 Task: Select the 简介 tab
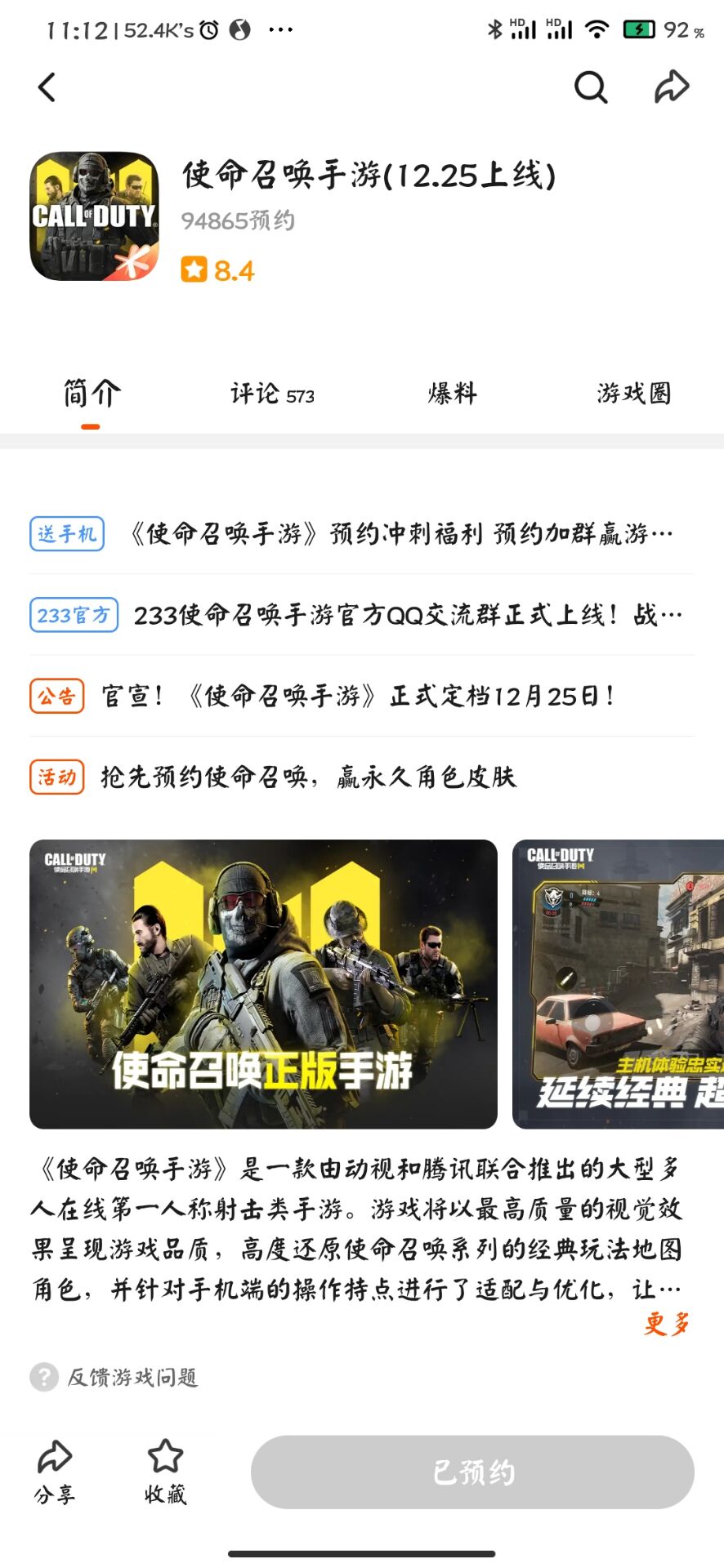pyautogui.click(x=92, y=394)
